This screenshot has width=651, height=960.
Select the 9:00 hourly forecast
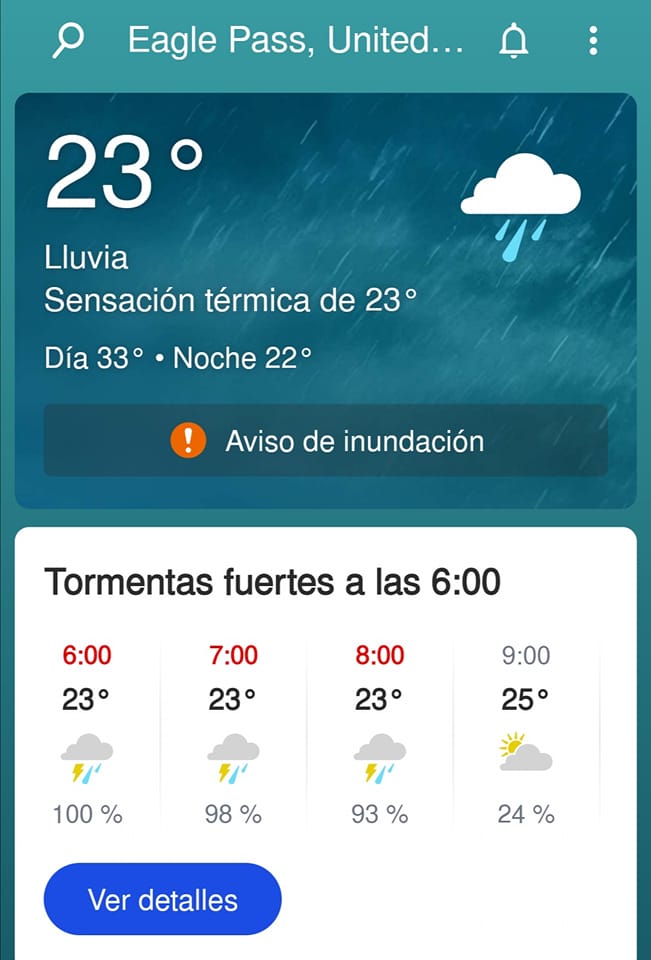pos(526,733)
